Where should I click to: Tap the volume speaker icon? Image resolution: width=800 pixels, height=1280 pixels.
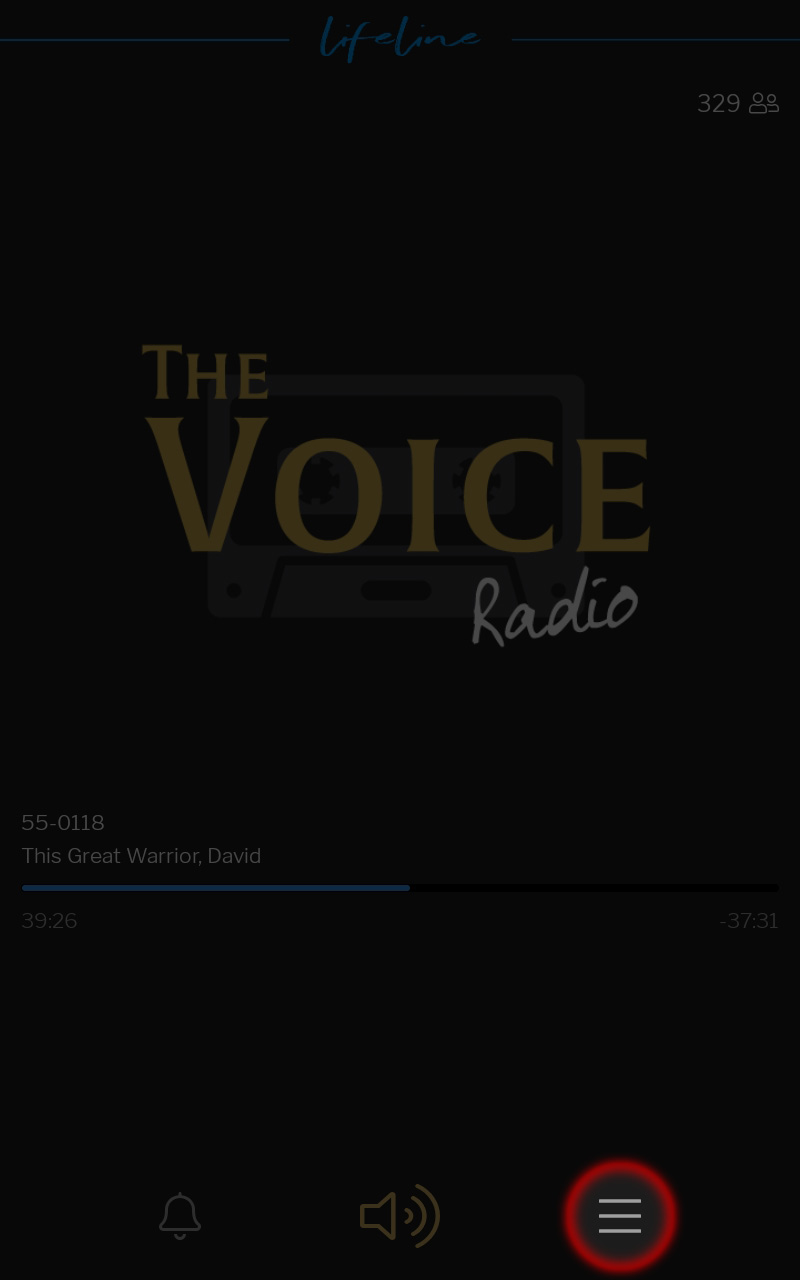point(400,1216)
